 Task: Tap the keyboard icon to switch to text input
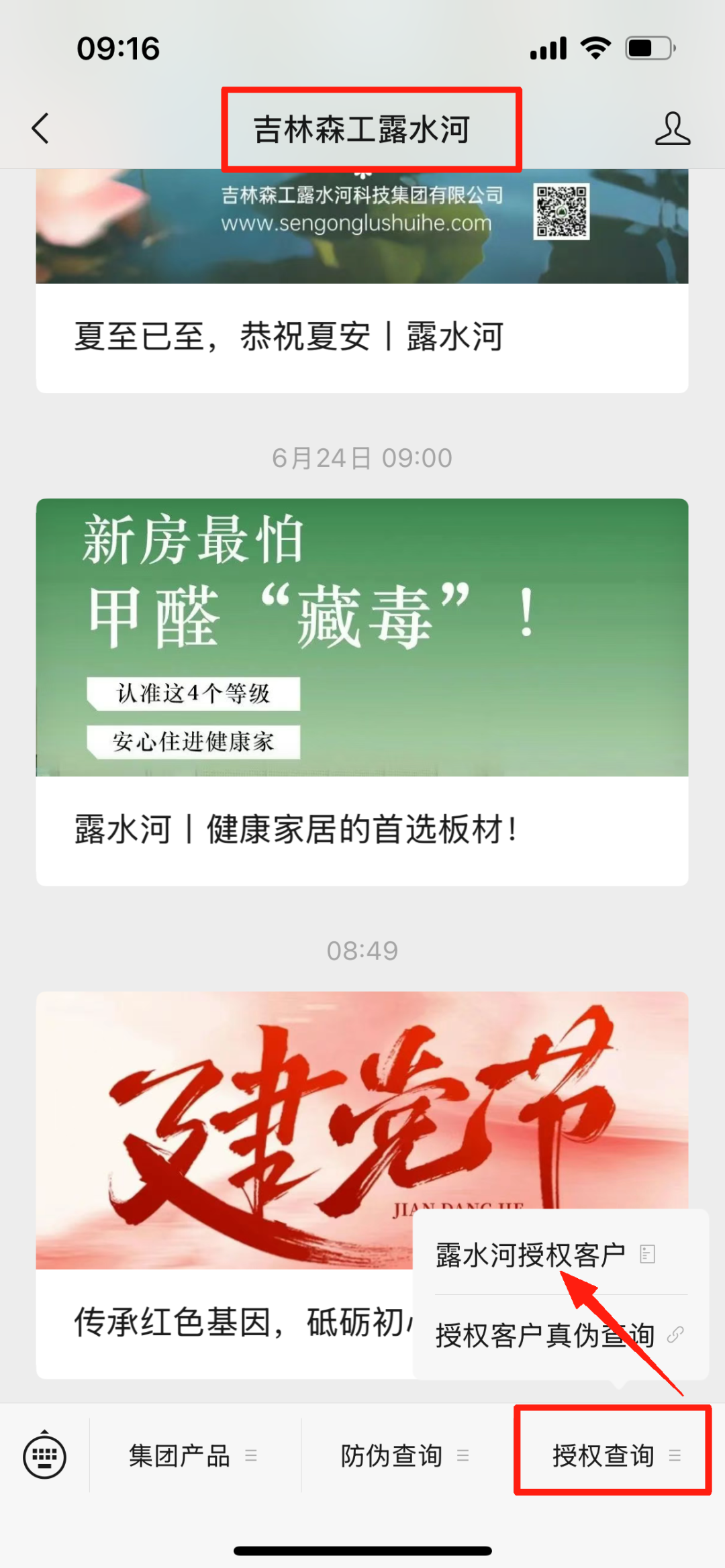(x=44, y=1456)
